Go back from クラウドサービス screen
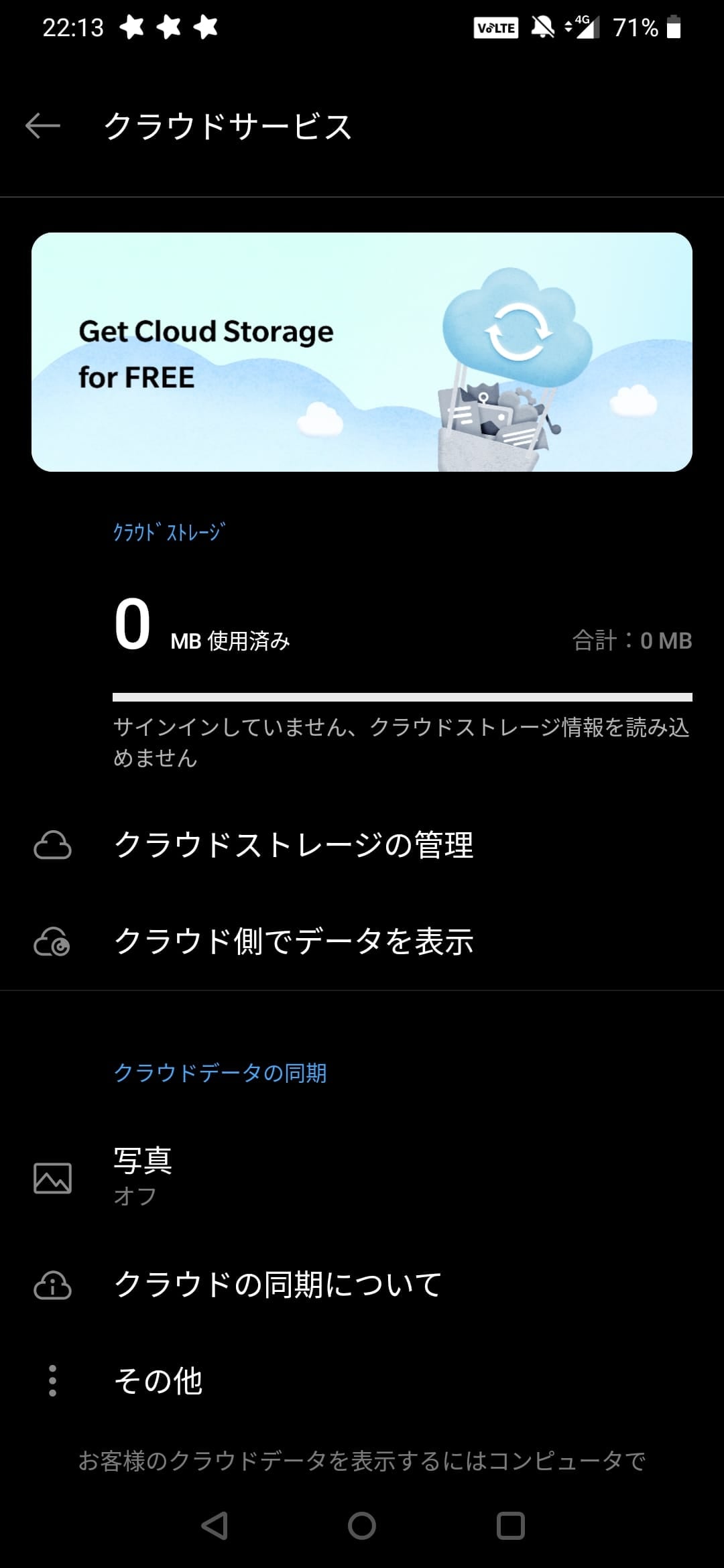The width and height of the screenshot is (724, 1568). (43, 126)
